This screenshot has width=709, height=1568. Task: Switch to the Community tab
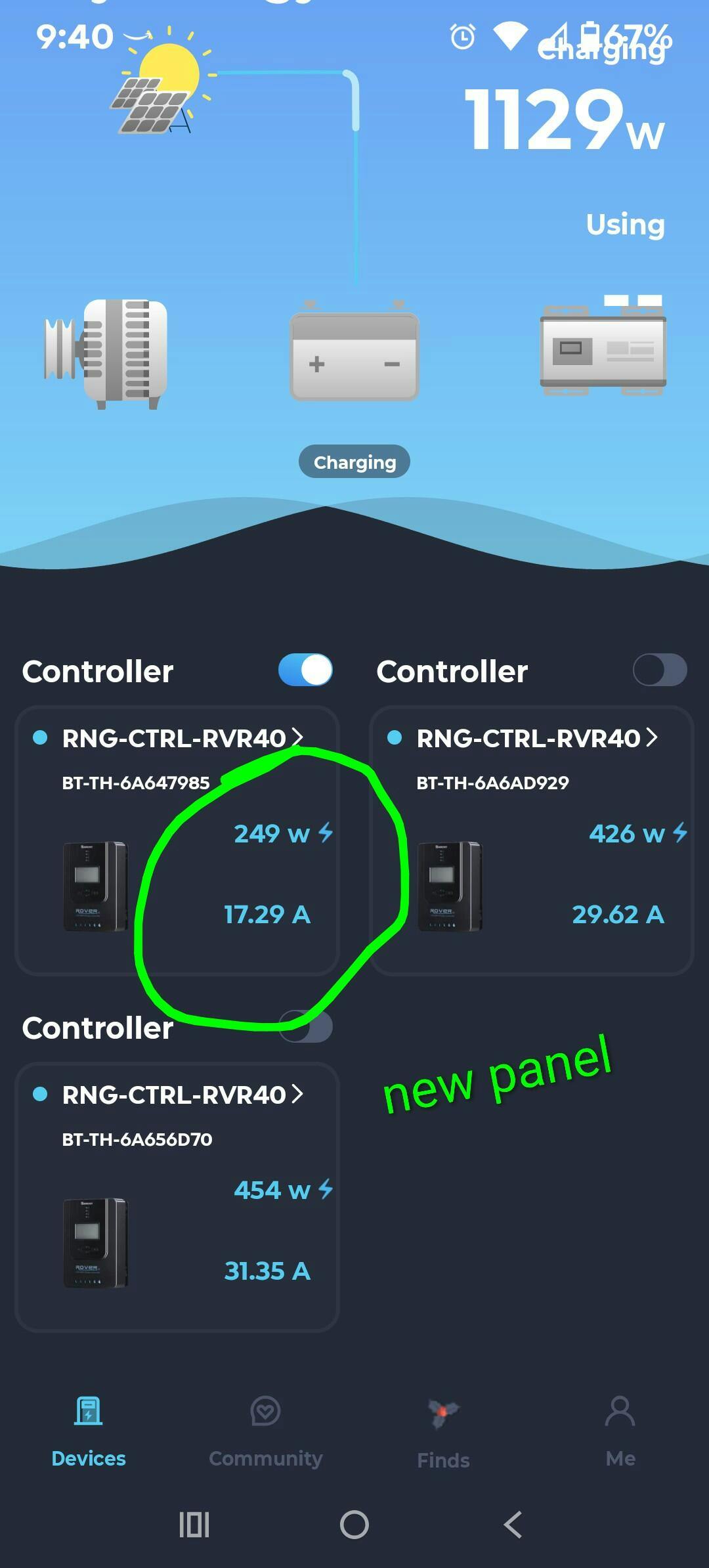click(x=265, y=1433)
